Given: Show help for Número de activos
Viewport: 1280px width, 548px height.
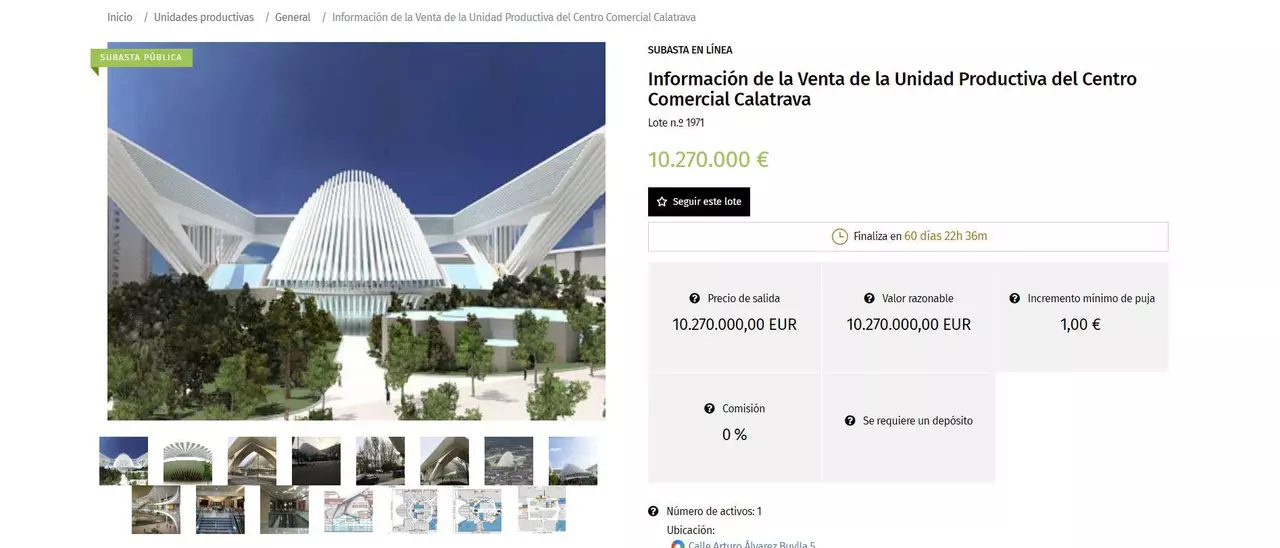Looking at the screenshot, I should 653,511.
